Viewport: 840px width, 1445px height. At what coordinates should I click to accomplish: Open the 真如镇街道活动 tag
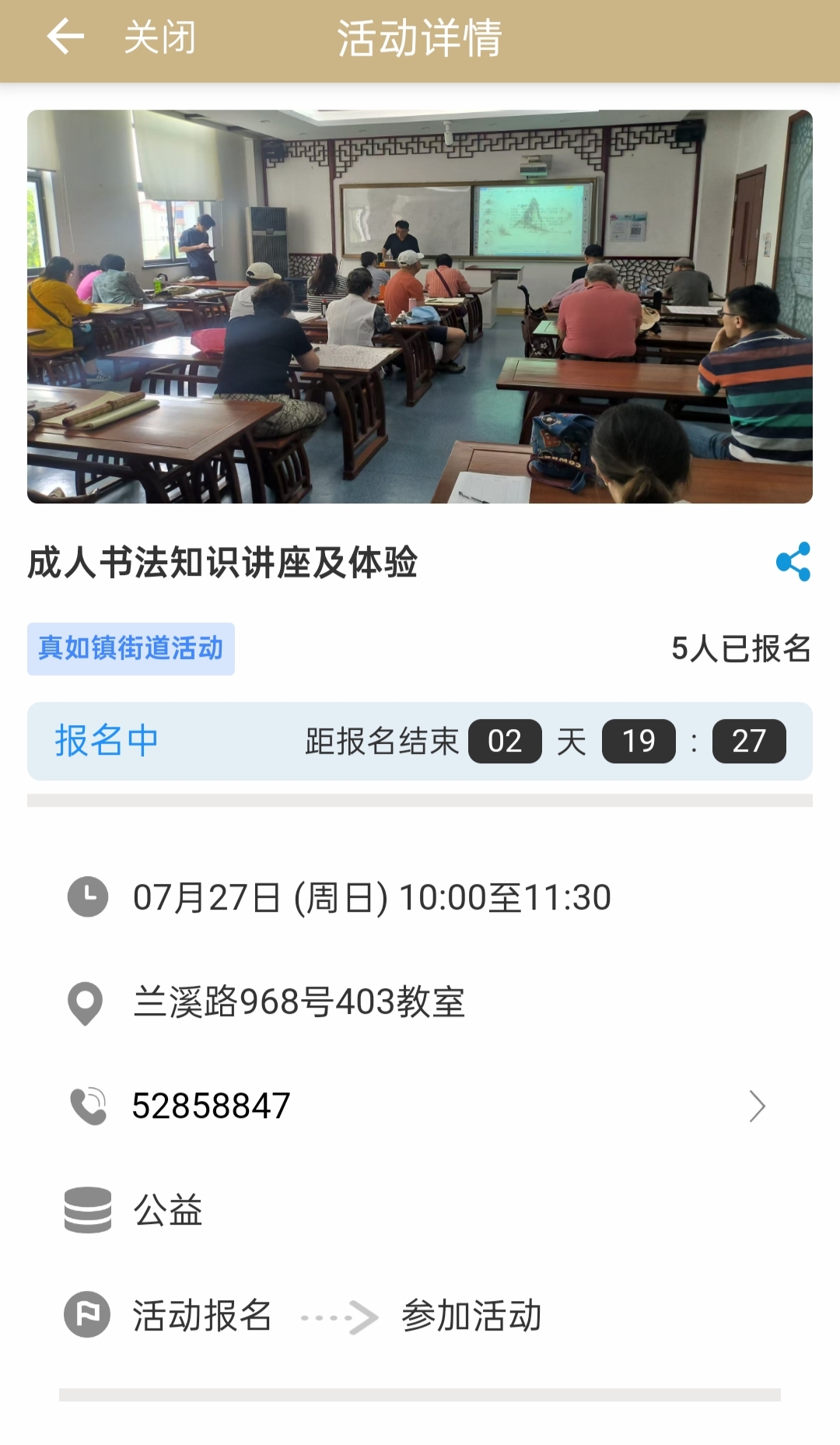(x=131, y=648)
